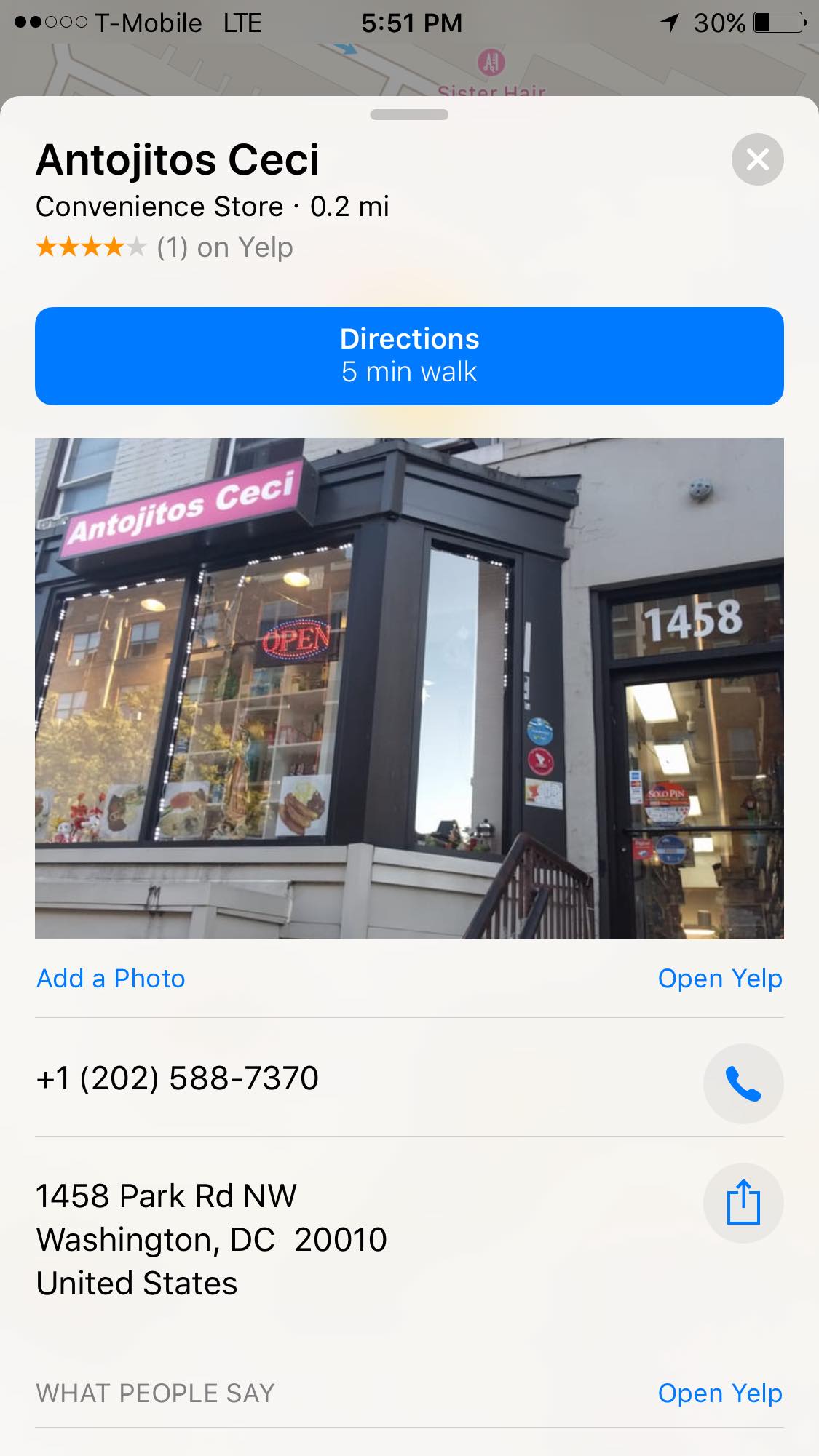Open Yelp link below the photo
The width and height of the screenshot is (819, 1456).
pos(719,979)
